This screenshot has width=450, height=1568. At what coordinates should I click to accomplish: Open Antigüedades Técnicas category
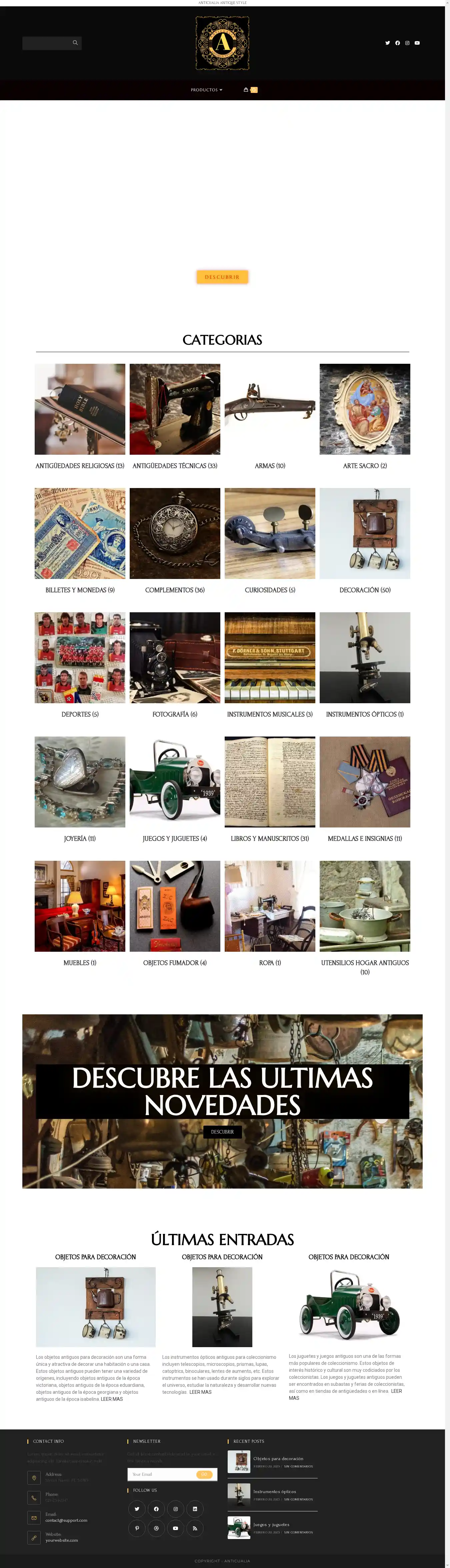[x=175, y=409]
